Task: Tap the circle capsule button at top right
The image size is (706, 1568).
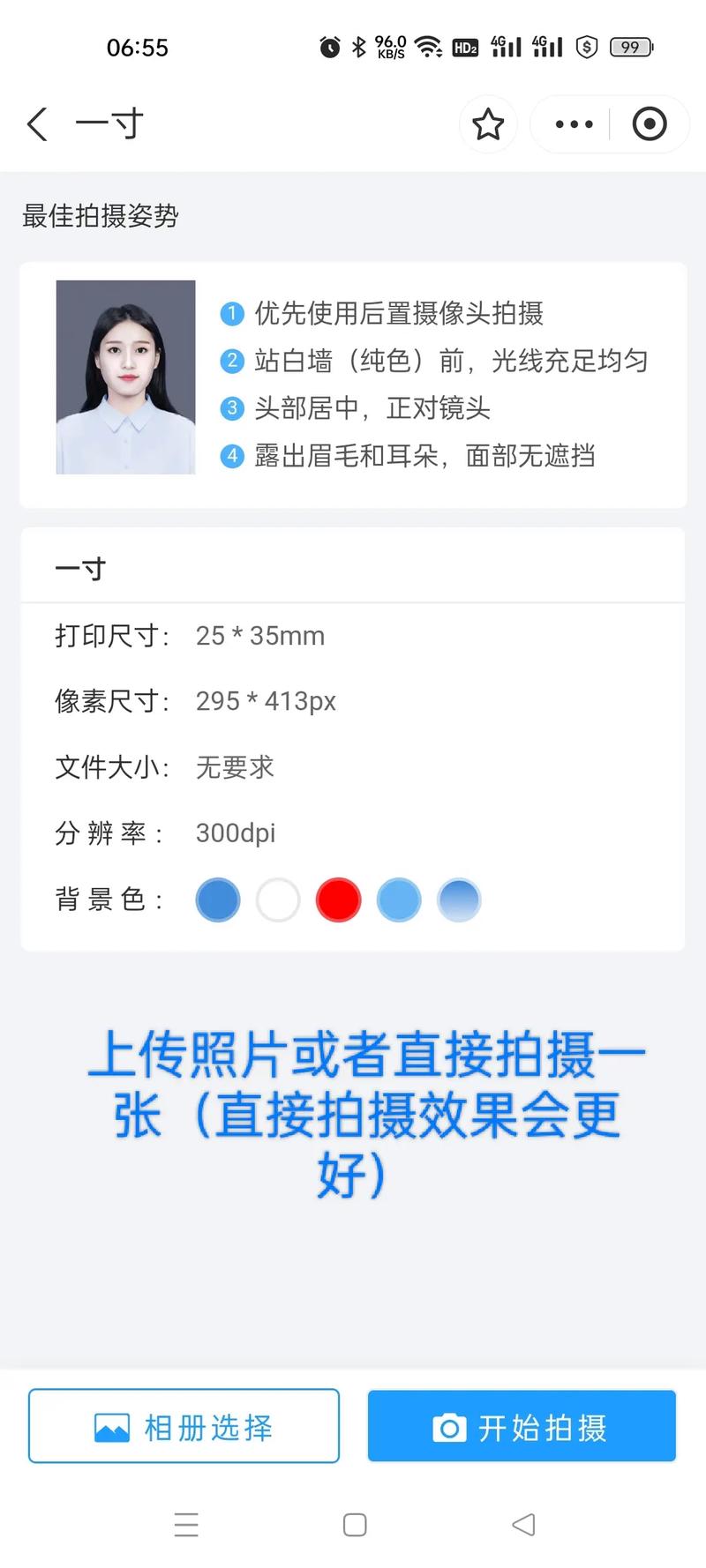Action: coord(650,124)
